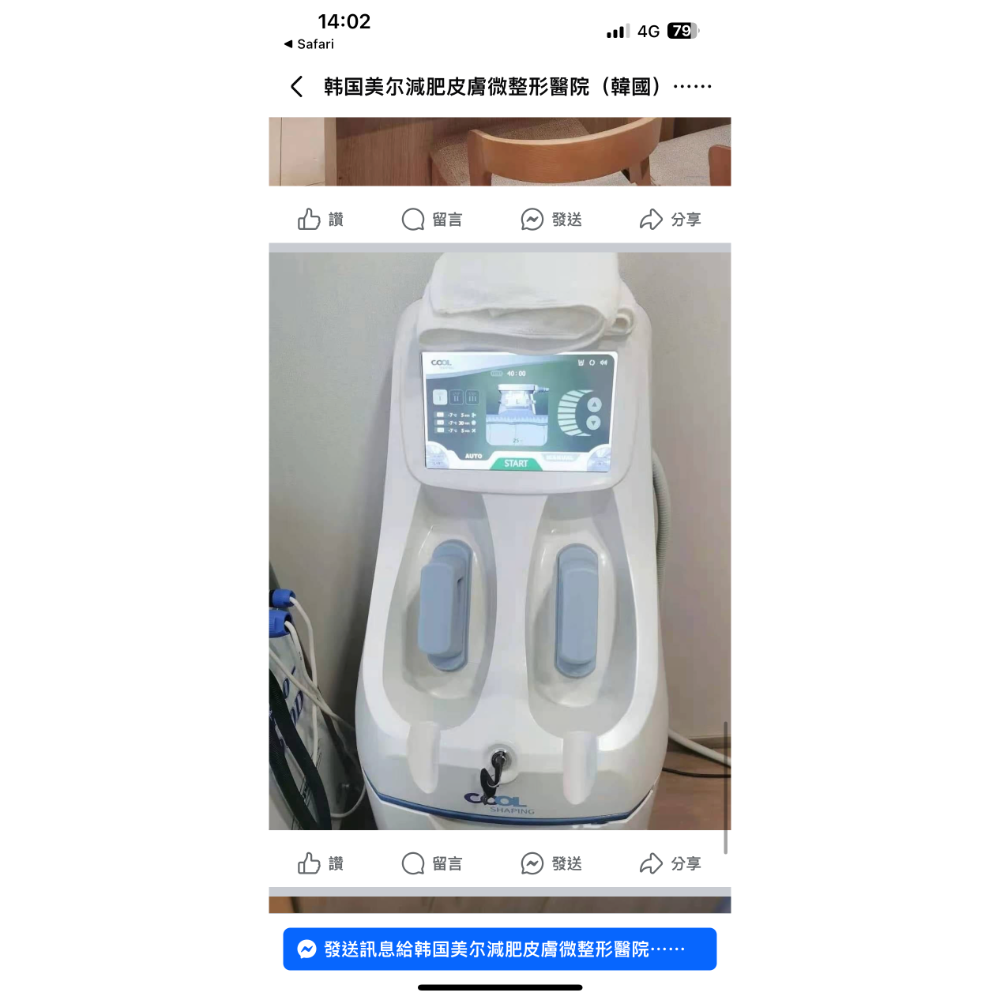Return to Safari via the status bar link
This screenshot has height=1000, width=1000.
tap(309, 44)
